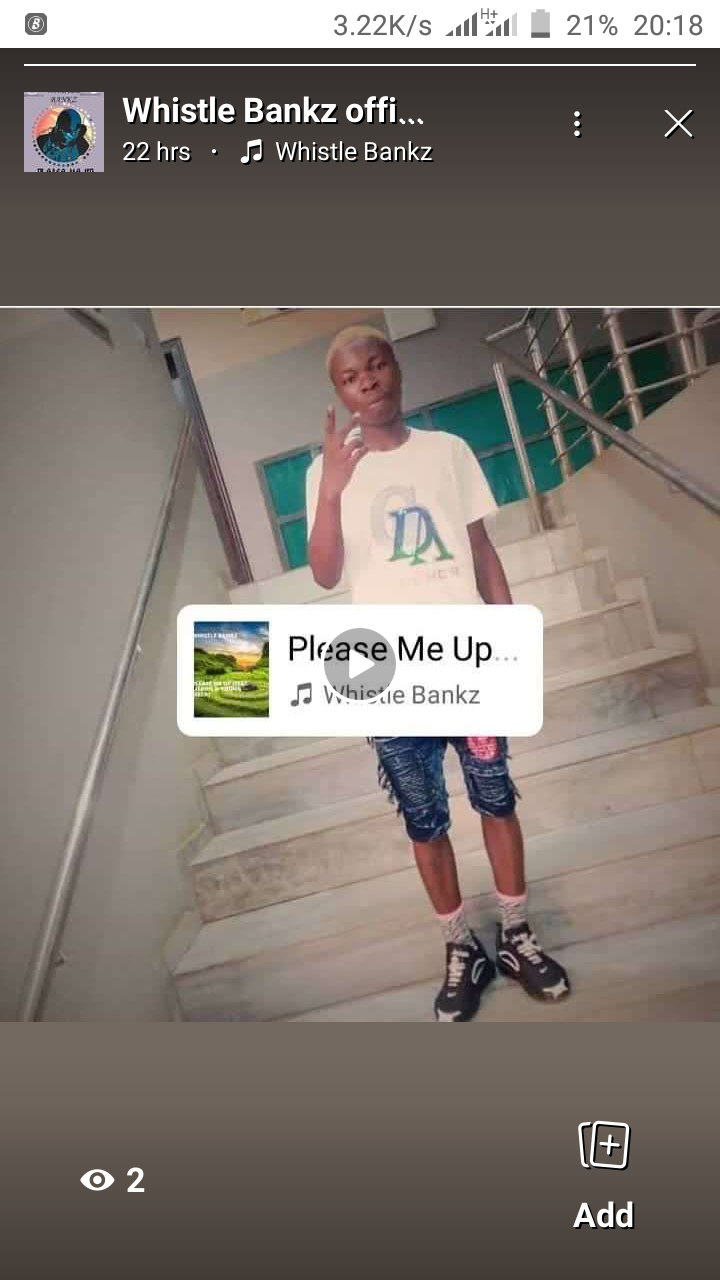
Task: Open the three-dot story options menu
Action: pos(577,124)
